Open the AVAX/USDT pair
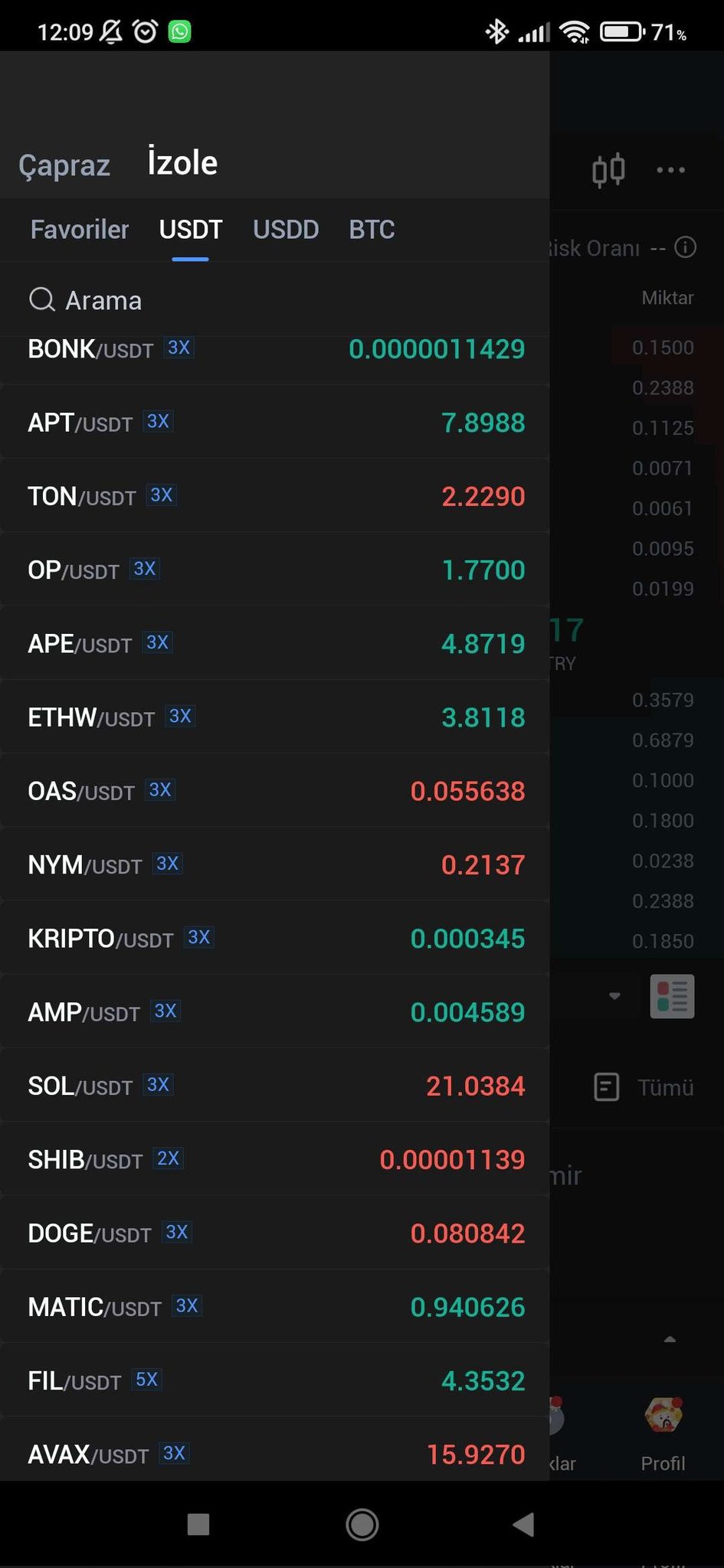 pos(274,1453)
